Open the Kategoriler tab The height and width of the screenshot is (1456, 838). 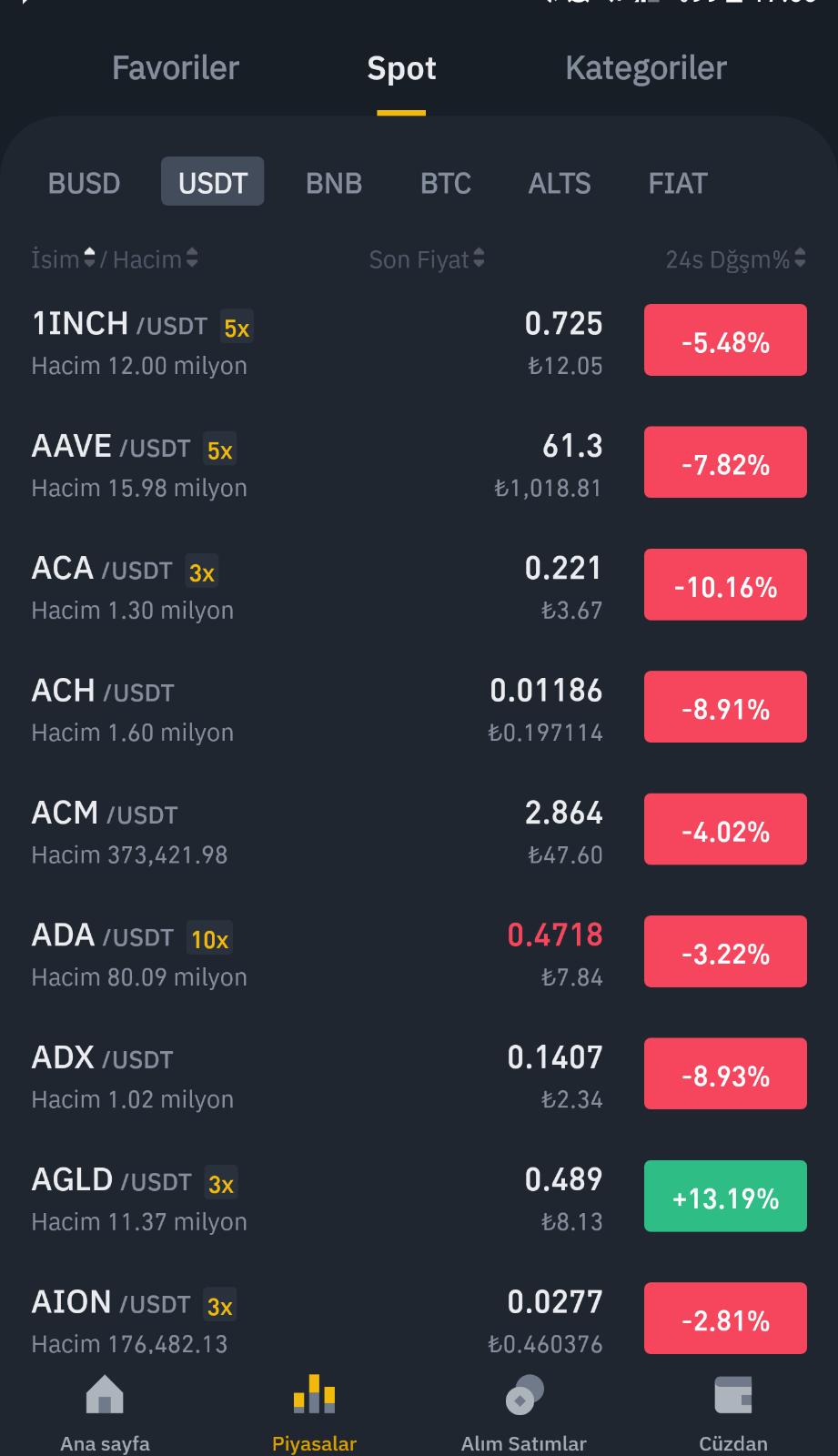click(x=646, y=68)
